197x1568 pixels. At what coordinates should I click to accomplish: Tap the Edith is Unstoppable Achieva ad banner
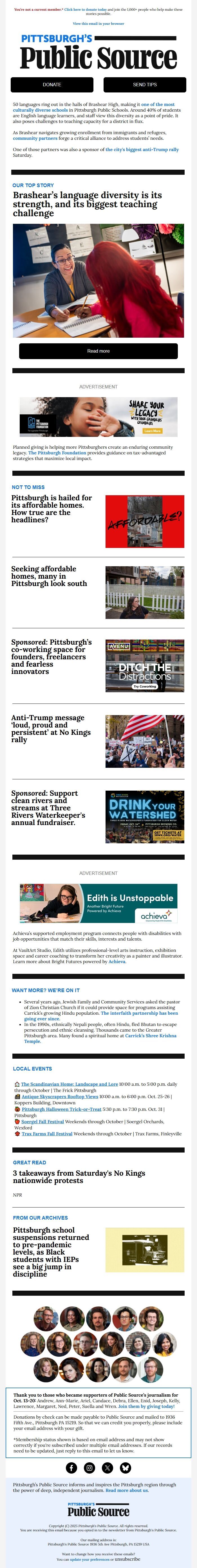coord(98,903)
